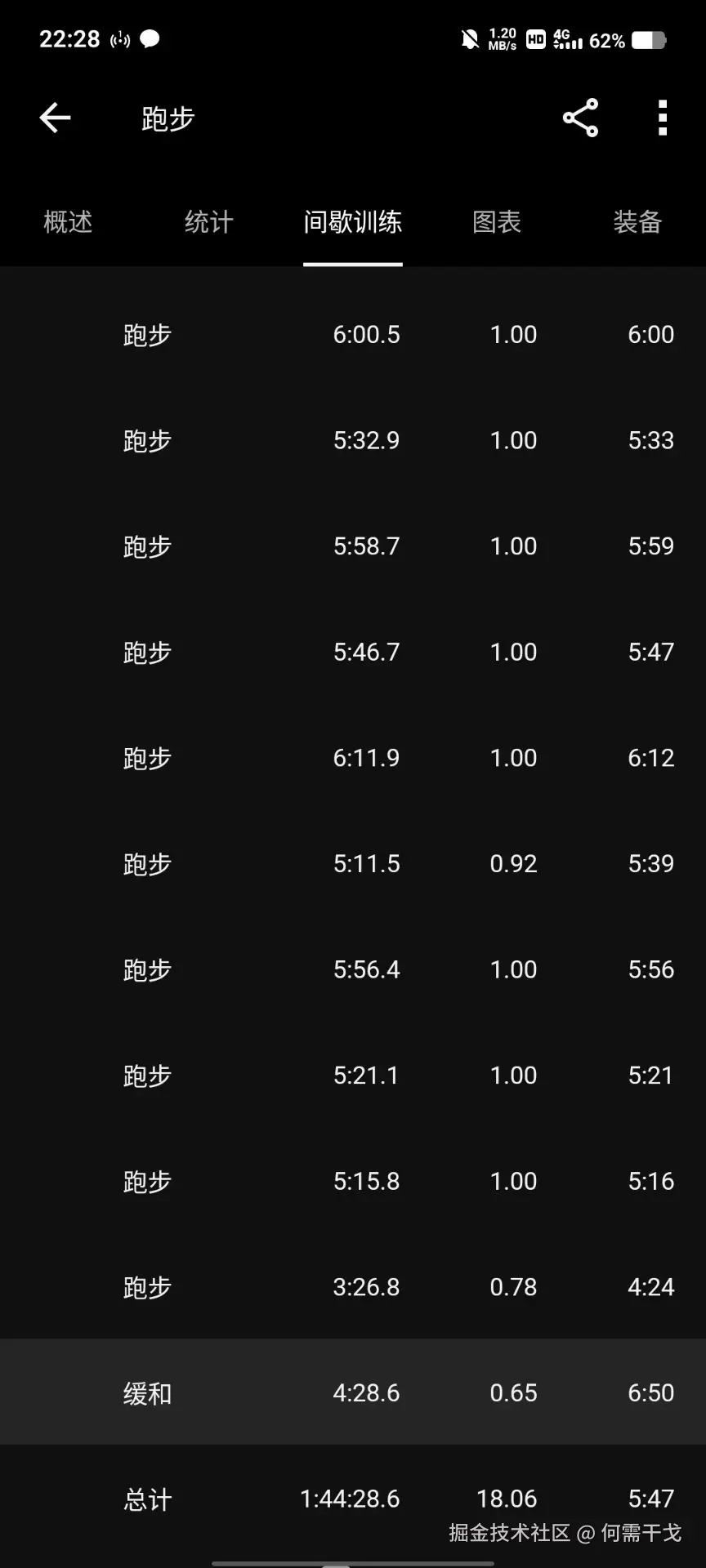Tap the share icon

(x=580, y=118)
